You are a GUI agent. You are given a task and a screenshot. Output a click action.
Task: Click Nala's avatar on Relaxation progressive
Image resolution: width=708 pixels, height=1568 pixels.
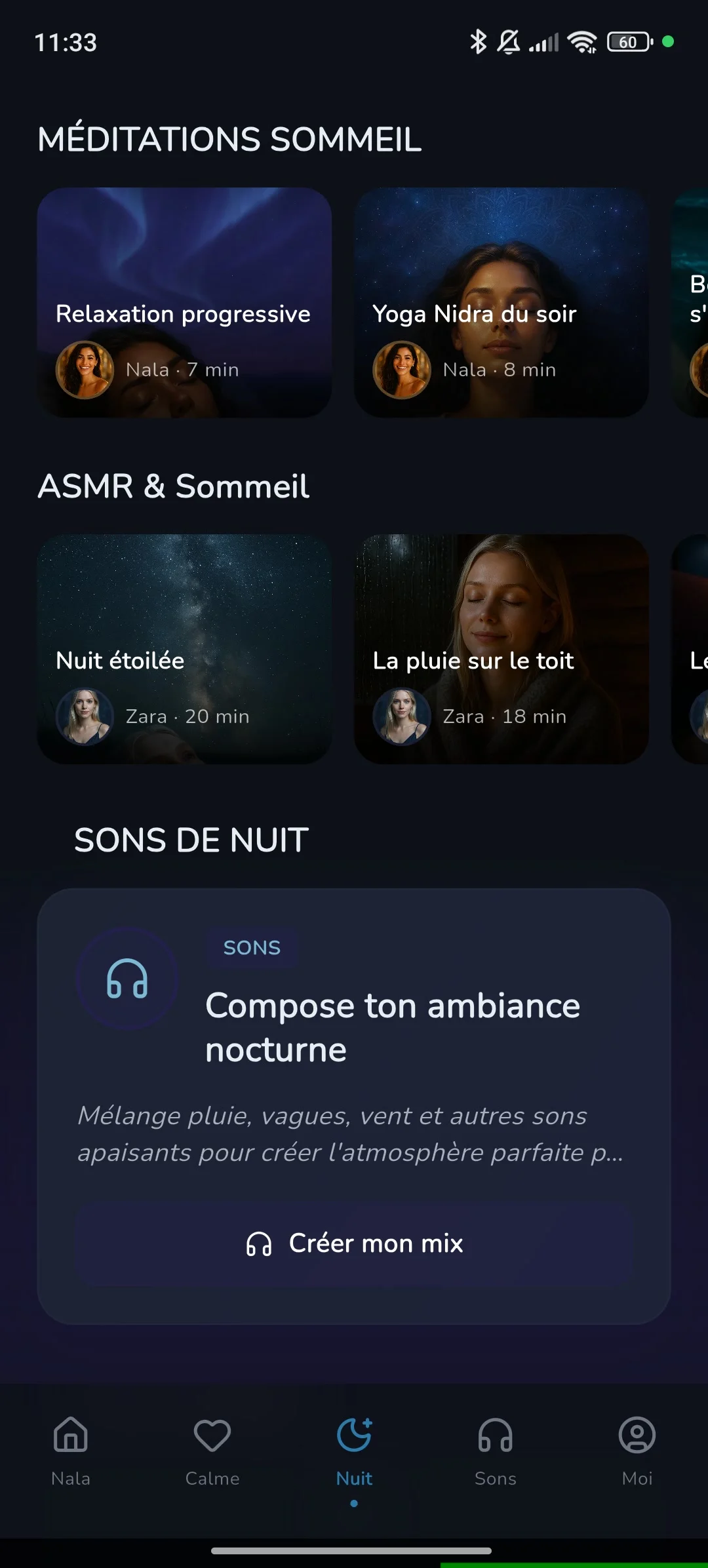[x=84, y=369]
